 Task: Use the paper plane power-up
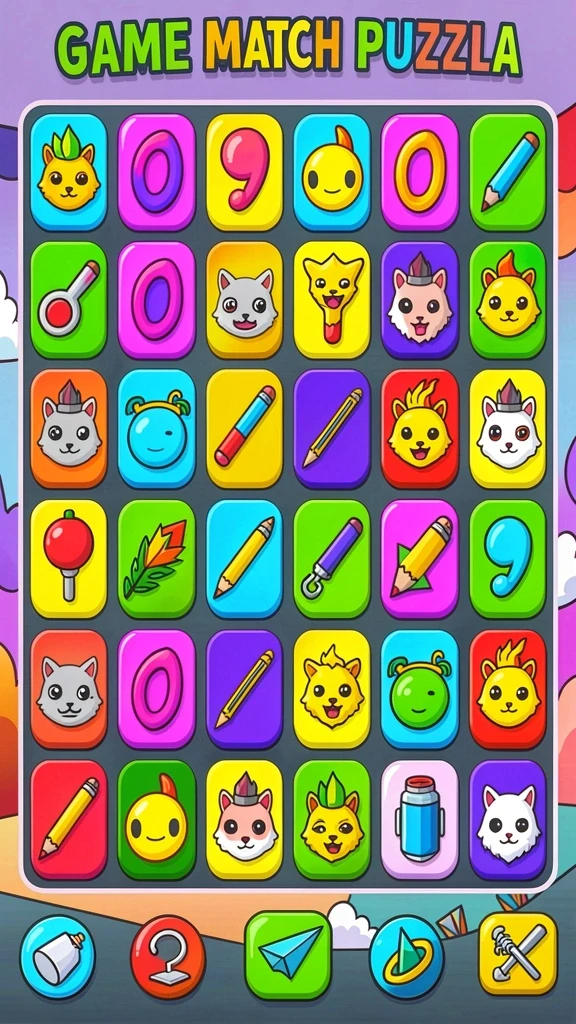pyautogui.click(x=288, y=954)
